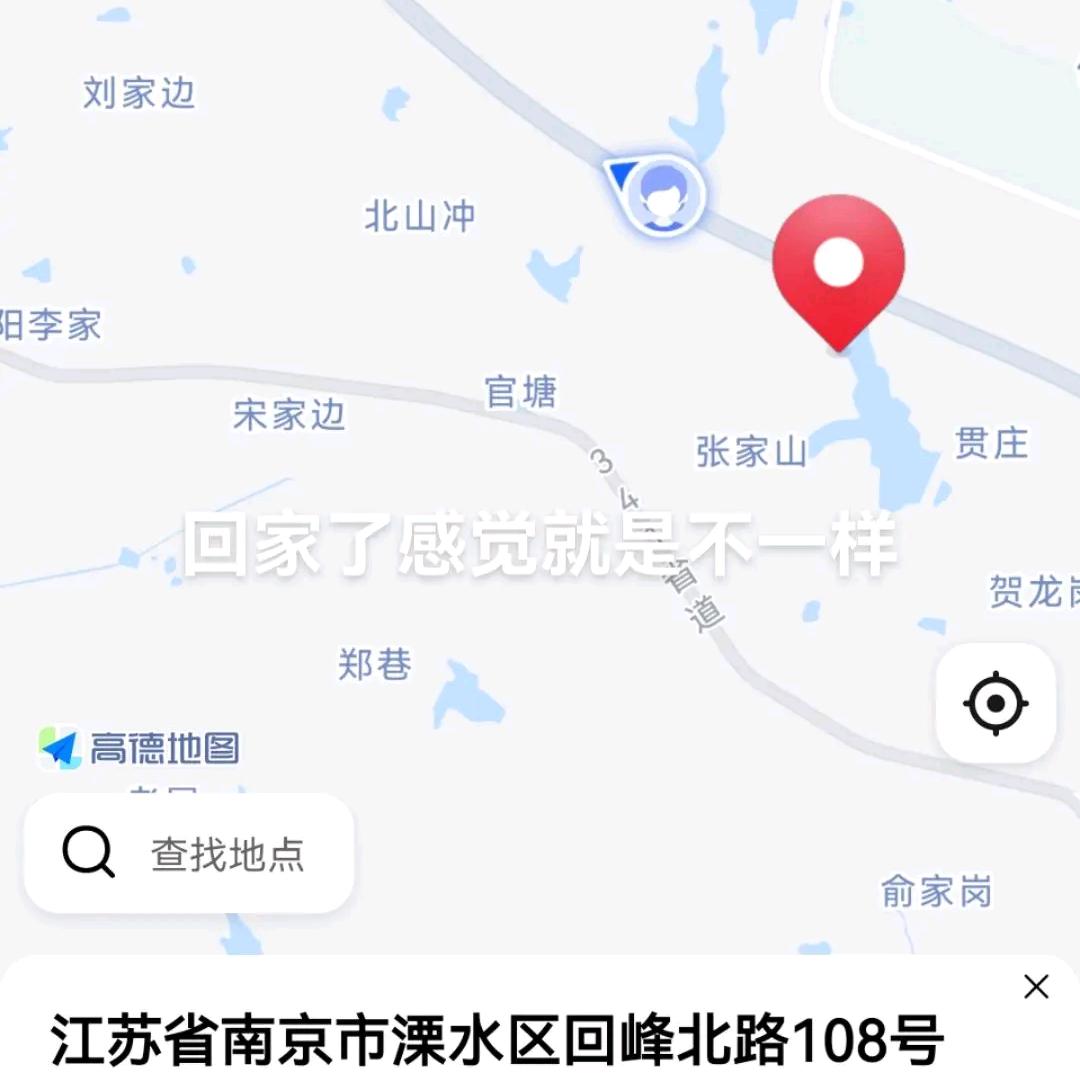
Task: Recenter map on current location
Action: point(995,703)
